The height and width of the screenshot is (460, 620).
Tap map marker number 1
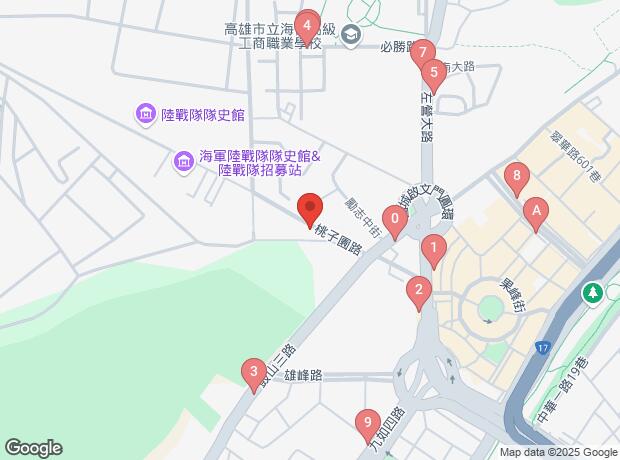point(433,248)
